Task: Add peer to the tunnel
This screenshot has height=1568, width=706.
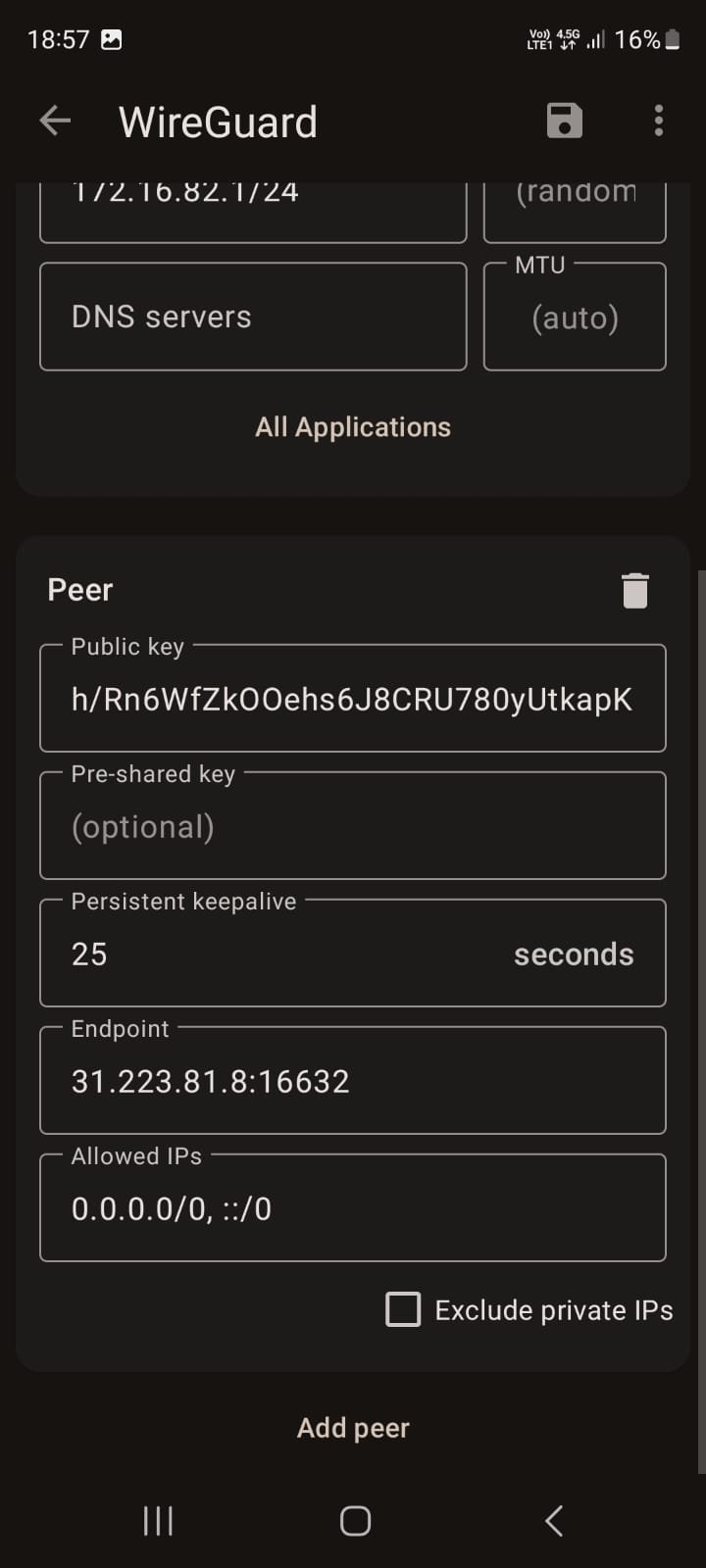Action: pos(353,1428)
